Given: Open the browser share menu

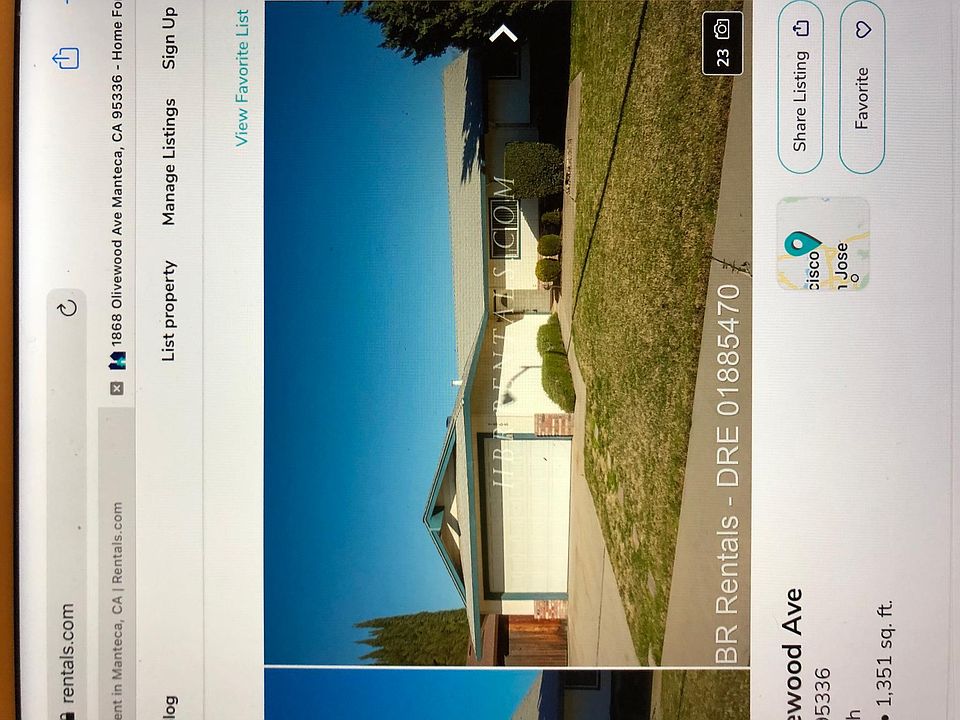Looking at the screenshot, I should (x=66, y=58).
